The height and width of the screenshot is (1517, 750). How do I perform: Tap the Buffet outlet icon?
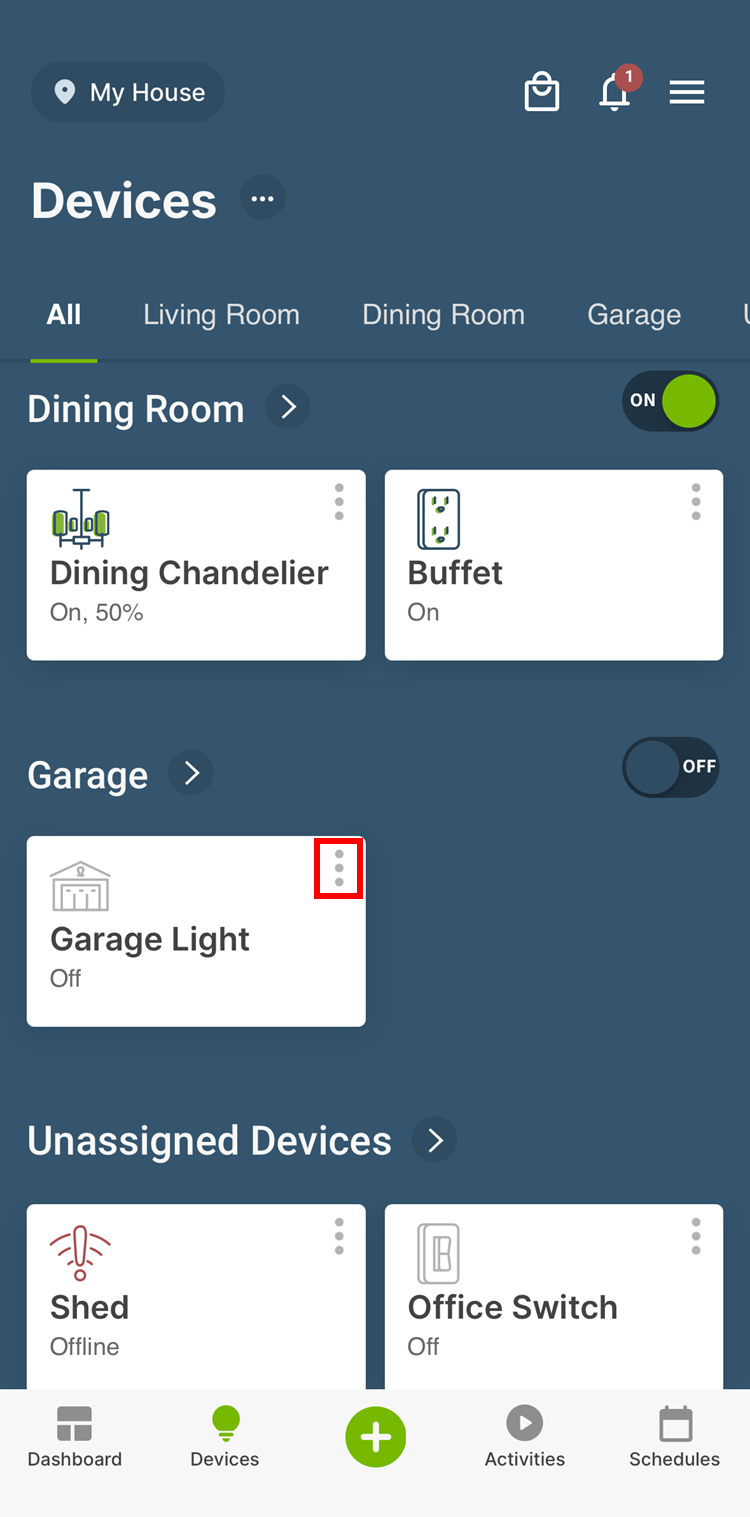[x=437, y=519]
